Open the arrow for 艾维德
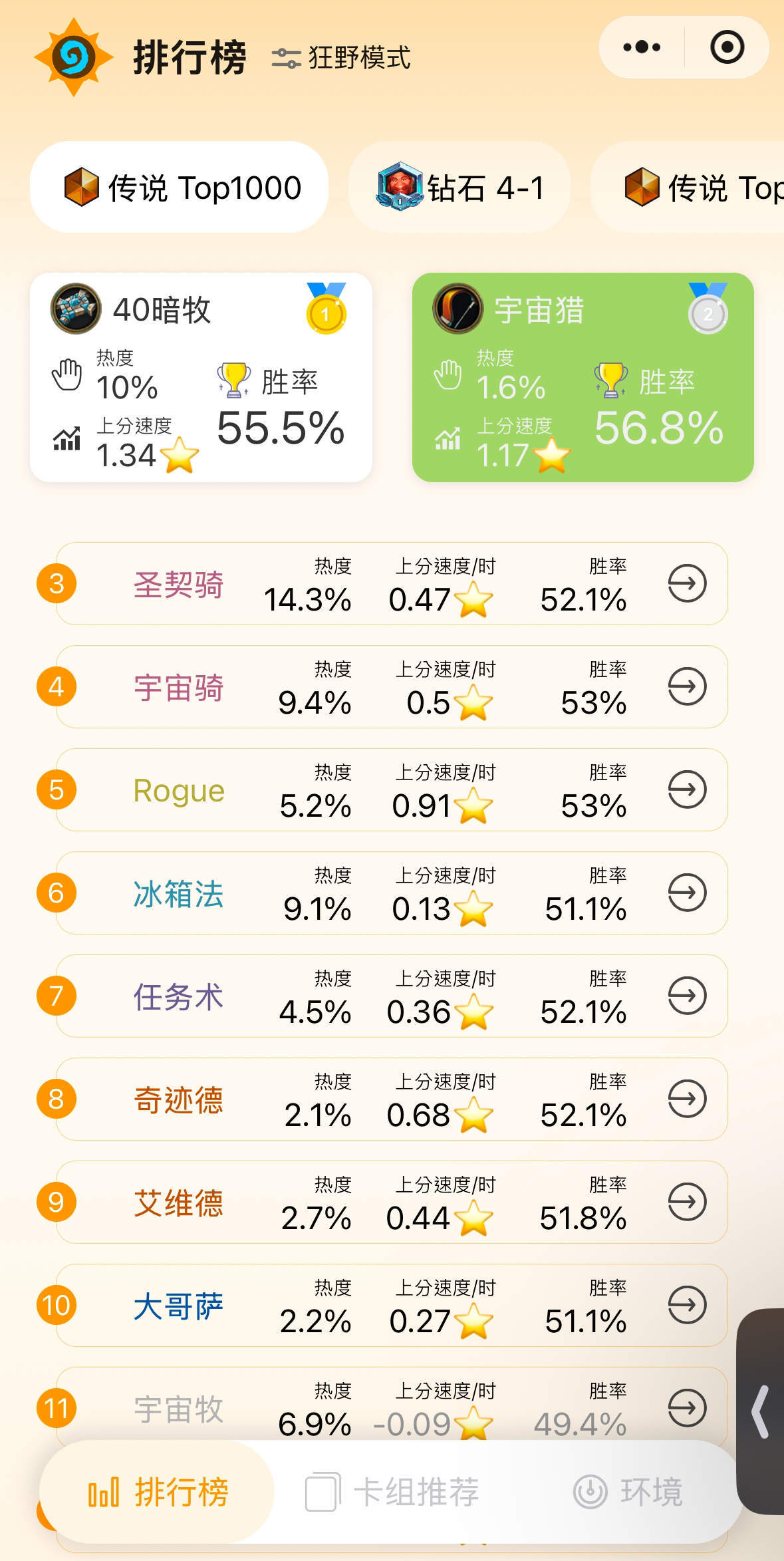Viewport: 784px width, 1561px height. pyautogui.click(x=686, y=1202)
